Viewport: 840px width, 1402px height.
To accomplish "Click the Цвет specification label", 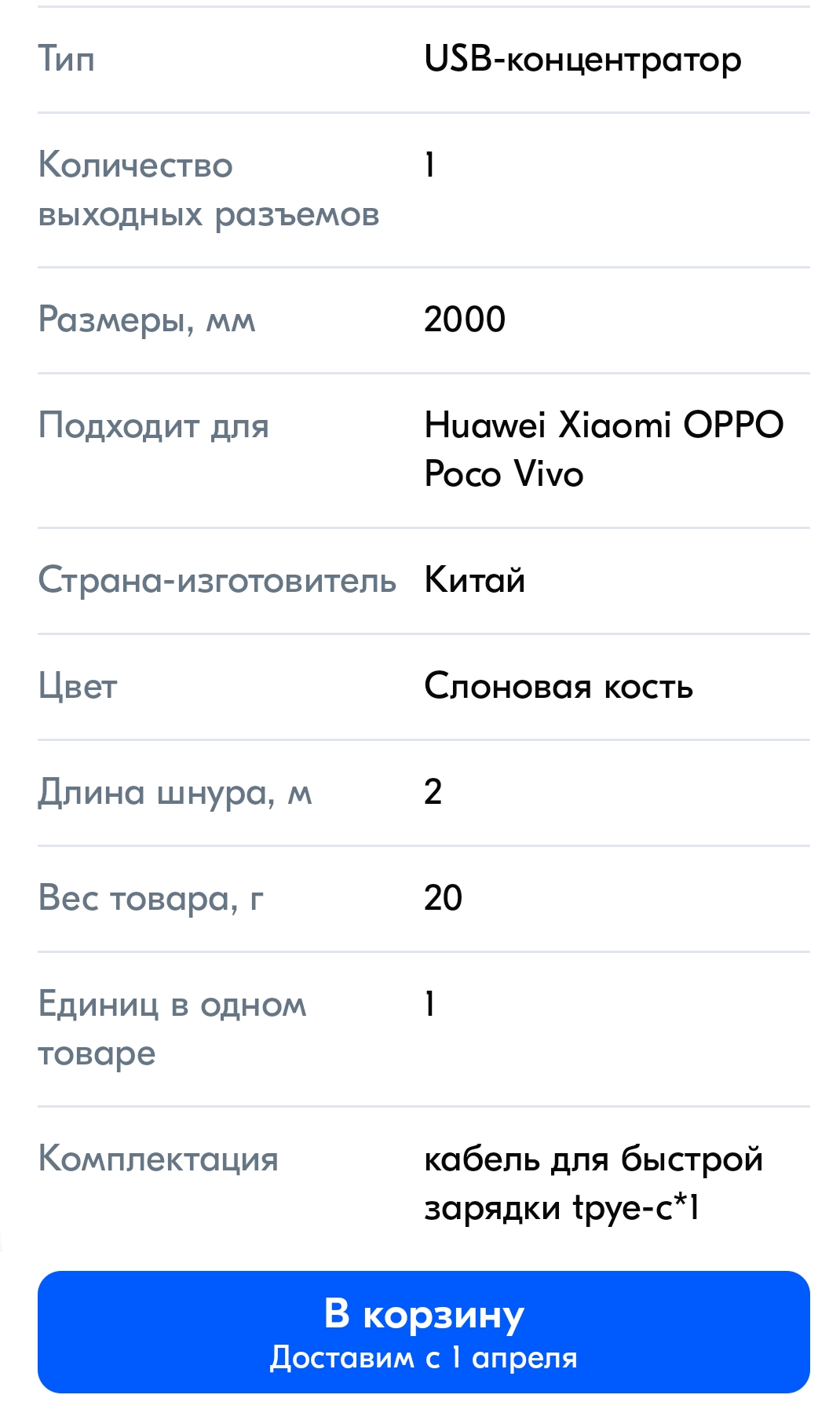I will point(79,685).
